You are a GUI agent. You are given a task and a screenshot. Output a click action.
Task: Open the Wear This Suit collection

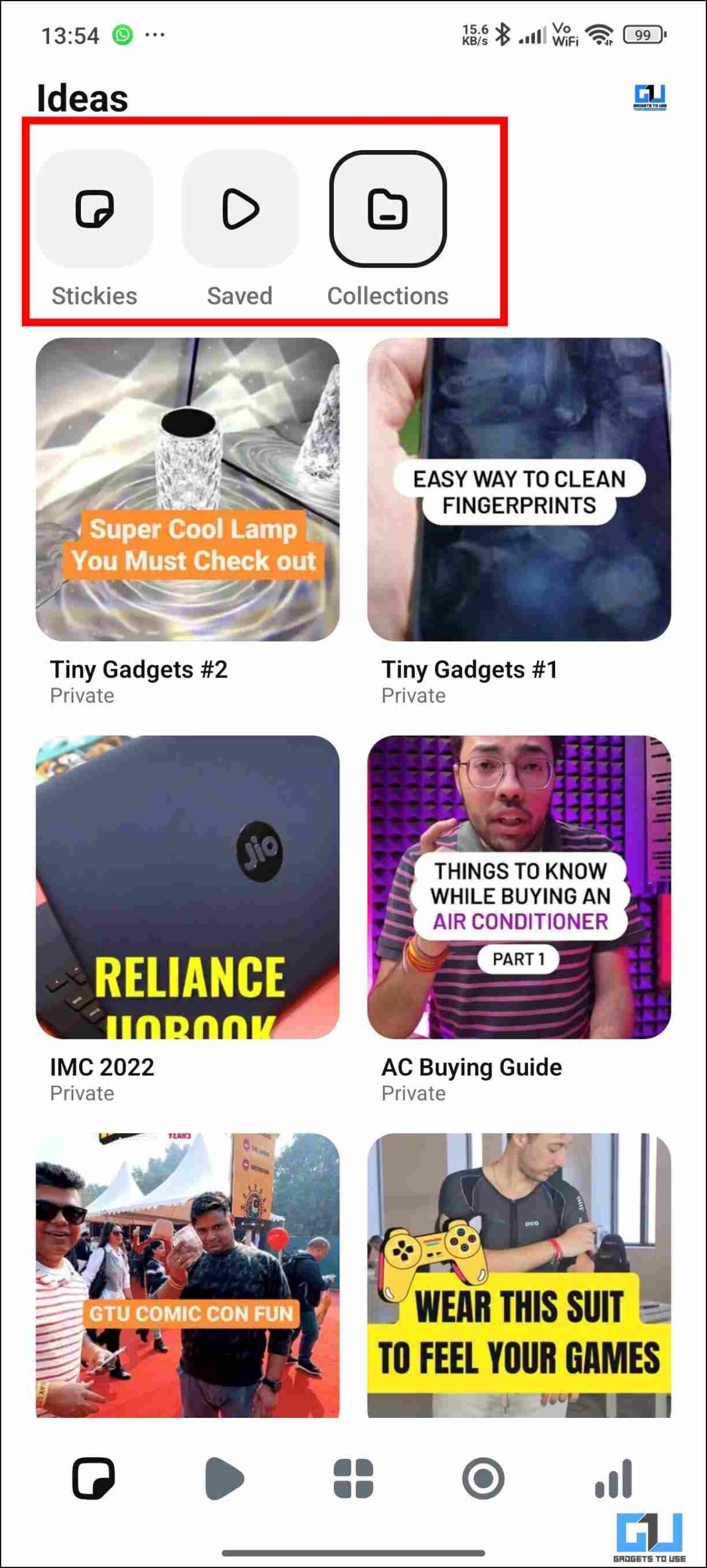[519, 1275]
